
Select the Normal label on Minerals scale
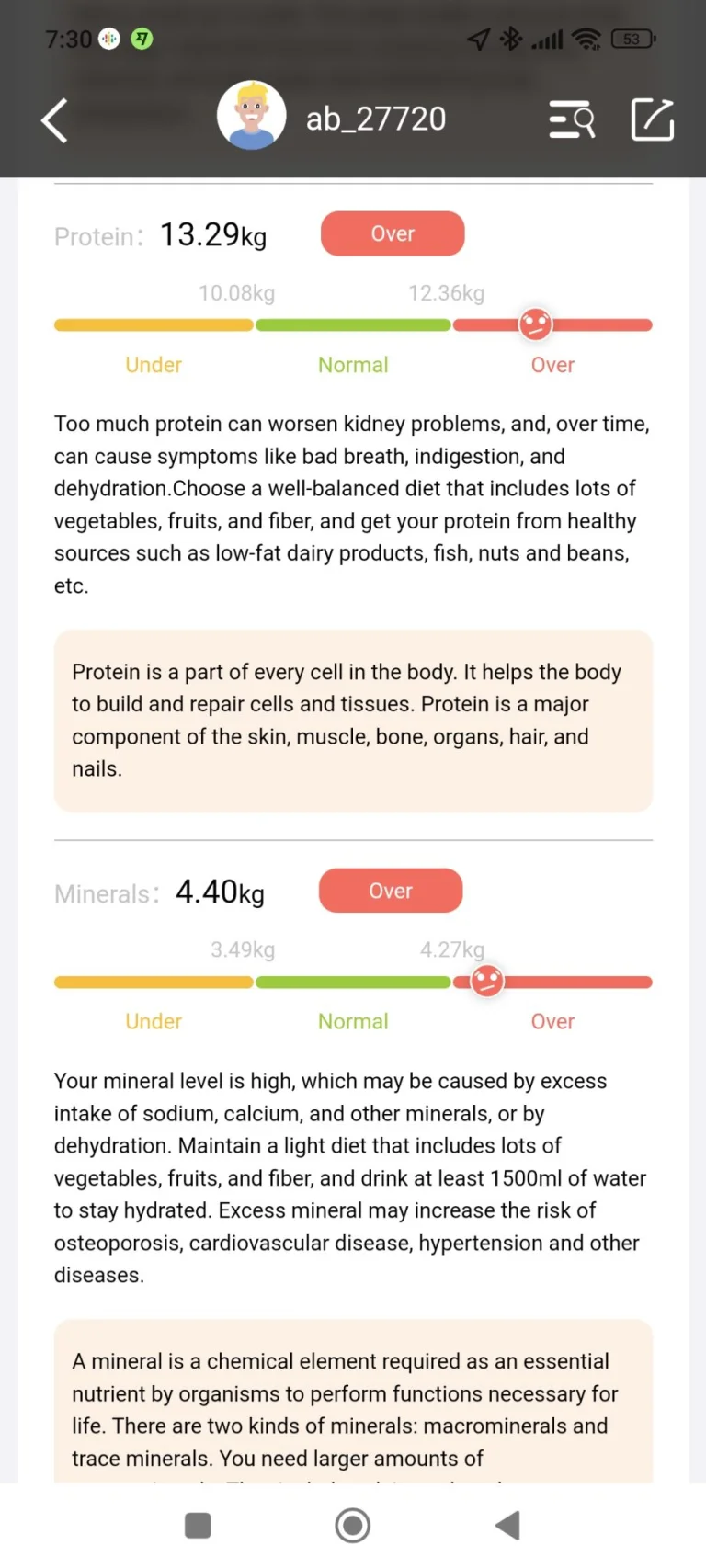(353, 1021)
